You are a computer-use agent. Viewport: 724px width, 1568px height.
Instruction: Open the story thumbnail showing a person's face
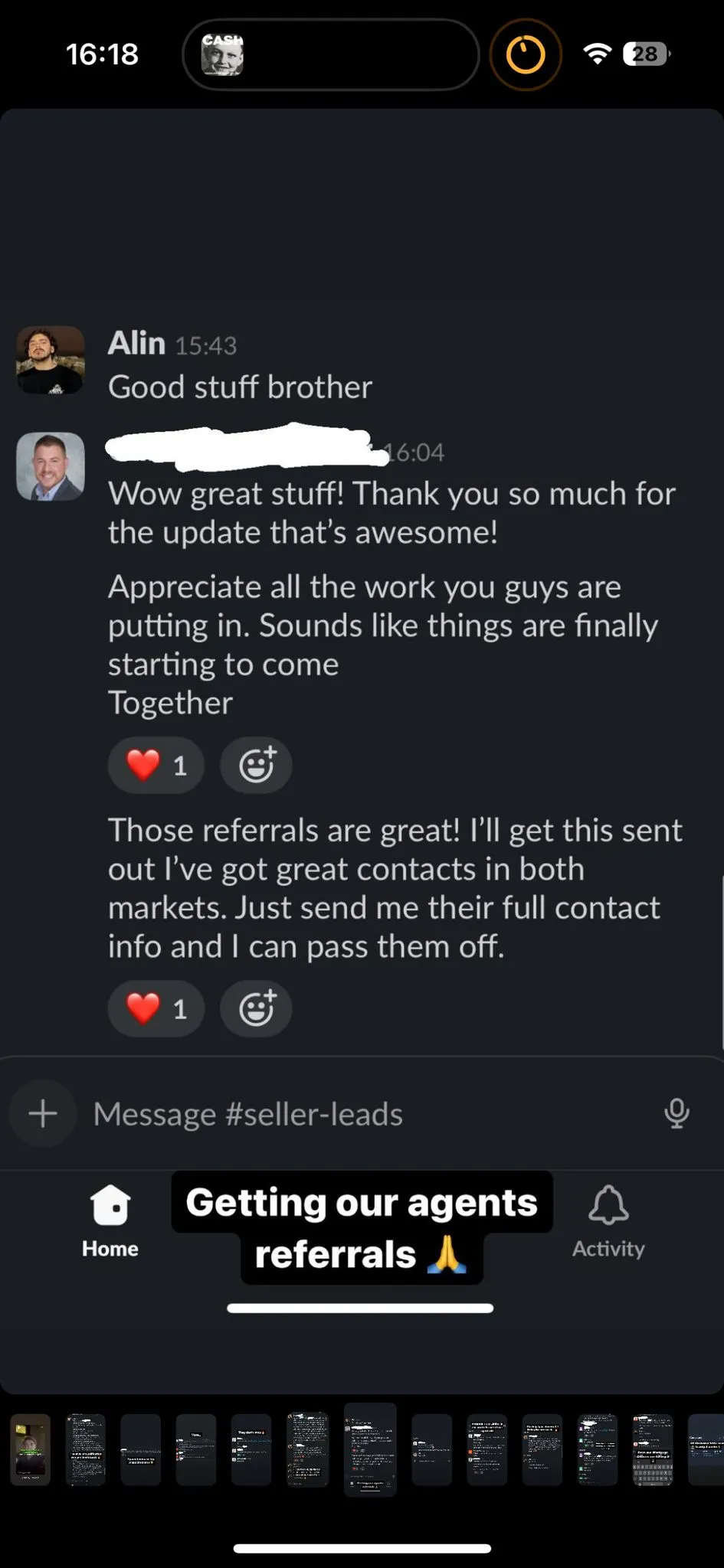[x=30, y=1449]
